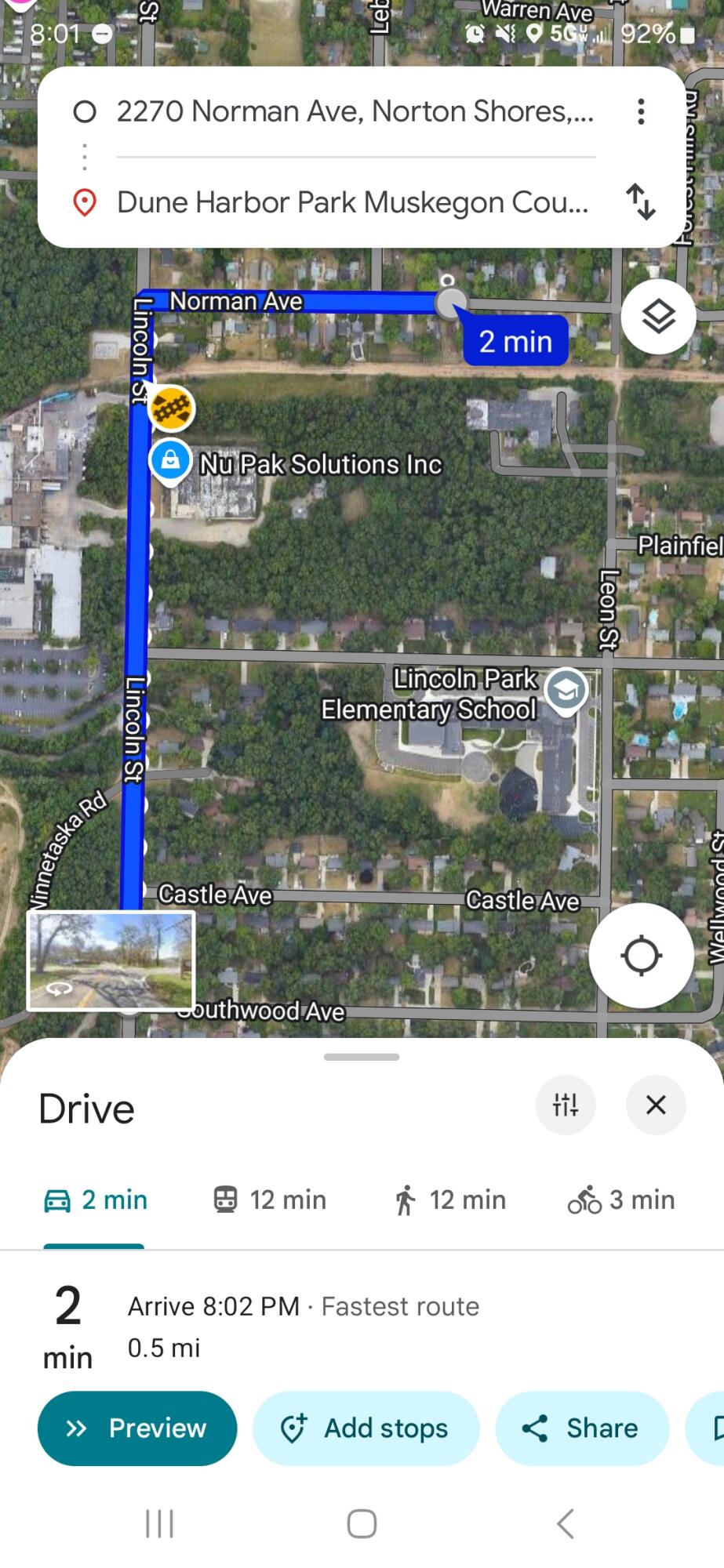Preview the driving route

point(137,1428)
